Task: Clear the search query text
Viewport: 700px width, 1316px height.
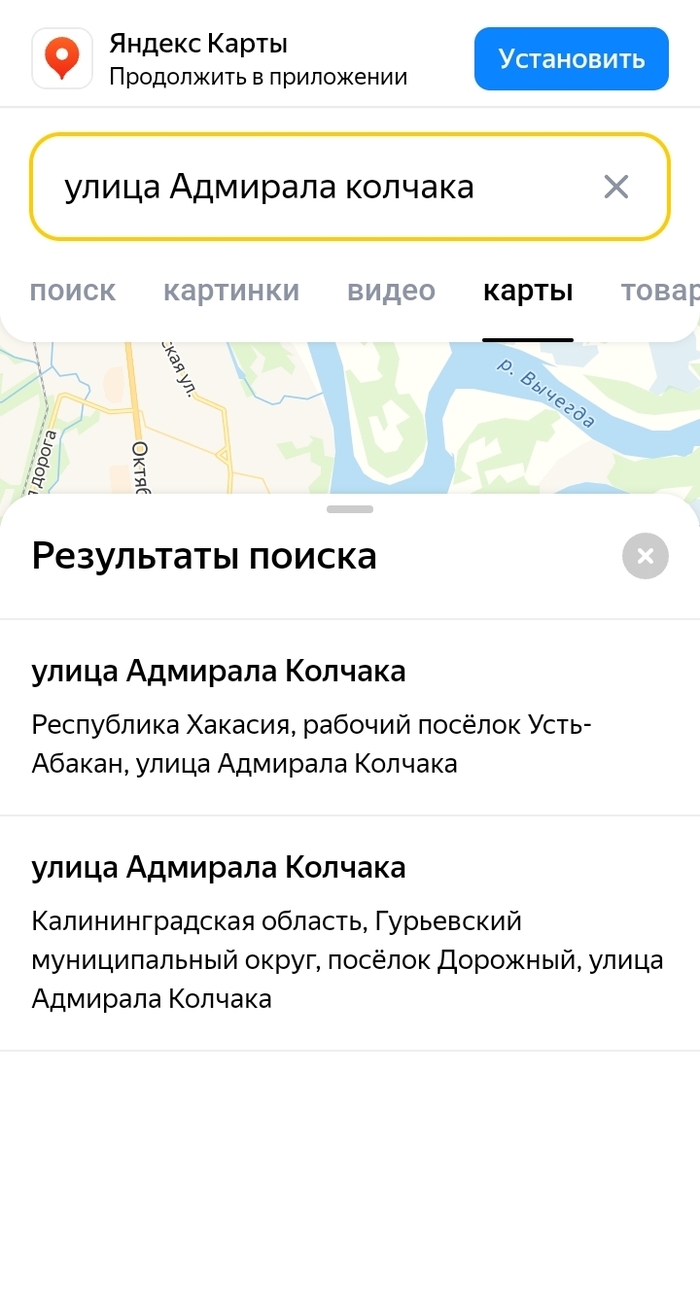Action: (x=616, y=187)
